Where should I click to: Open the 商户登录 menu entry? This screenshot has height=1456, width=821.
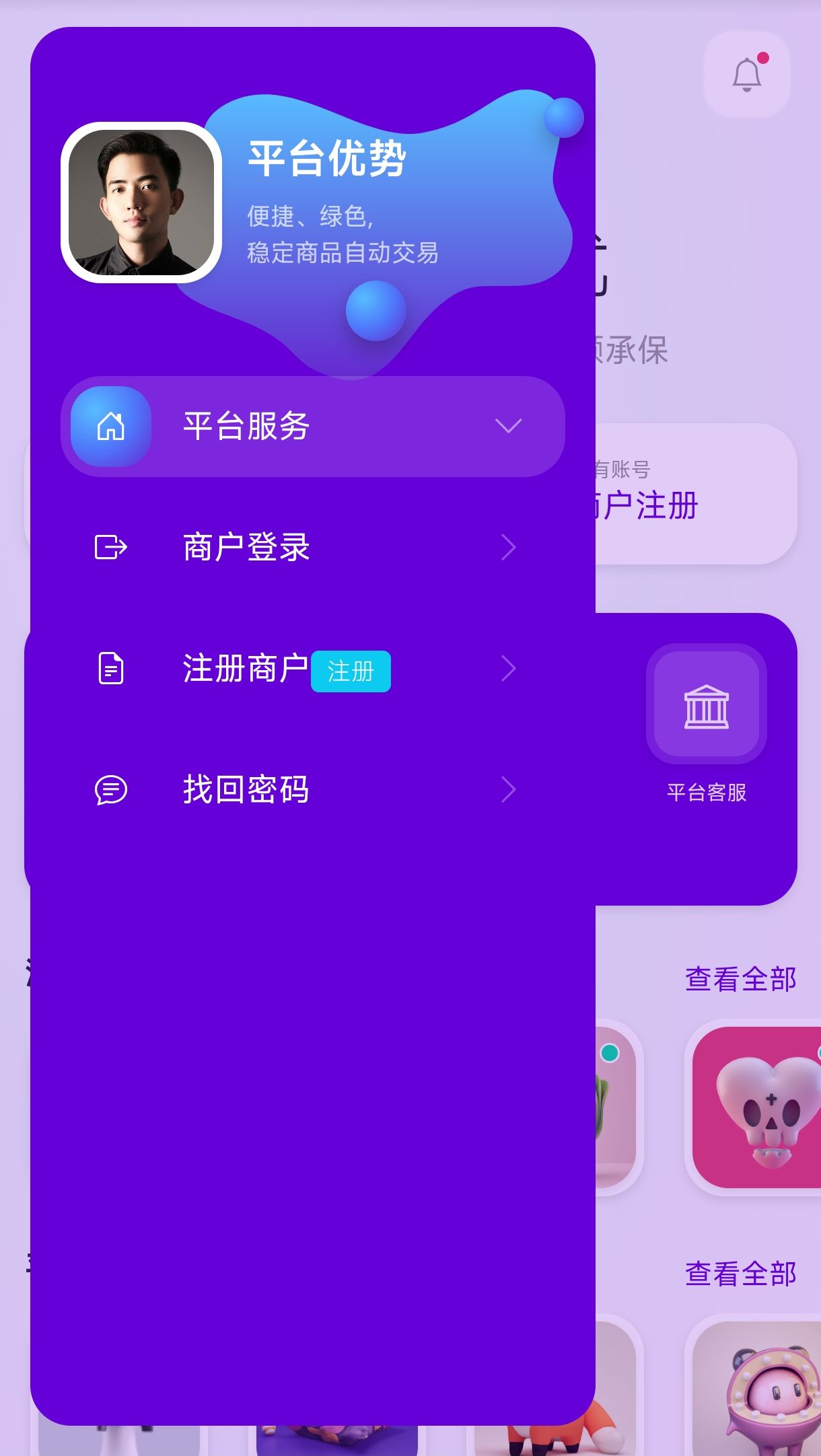coord(244,546)
